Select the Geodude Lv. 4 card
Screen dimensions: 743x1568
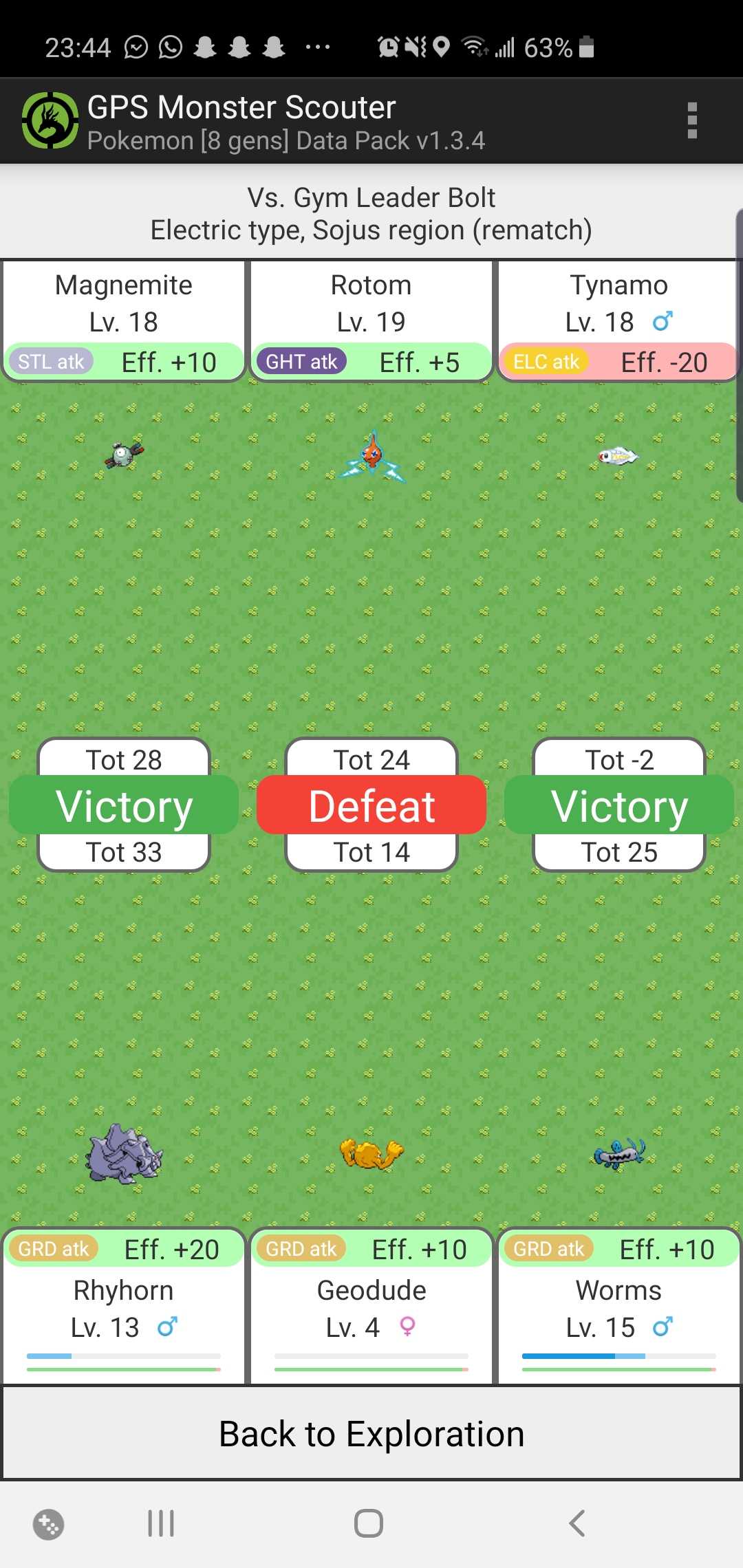(x=371, y=1307)
